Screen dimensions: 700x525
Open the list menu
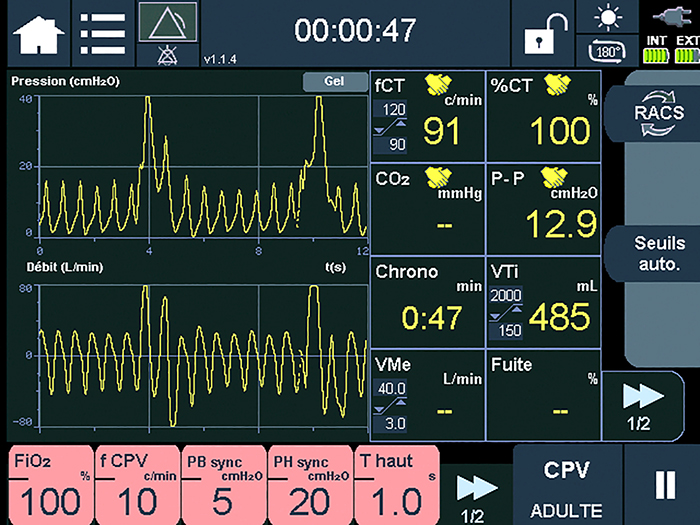click(x=102, y=33)
